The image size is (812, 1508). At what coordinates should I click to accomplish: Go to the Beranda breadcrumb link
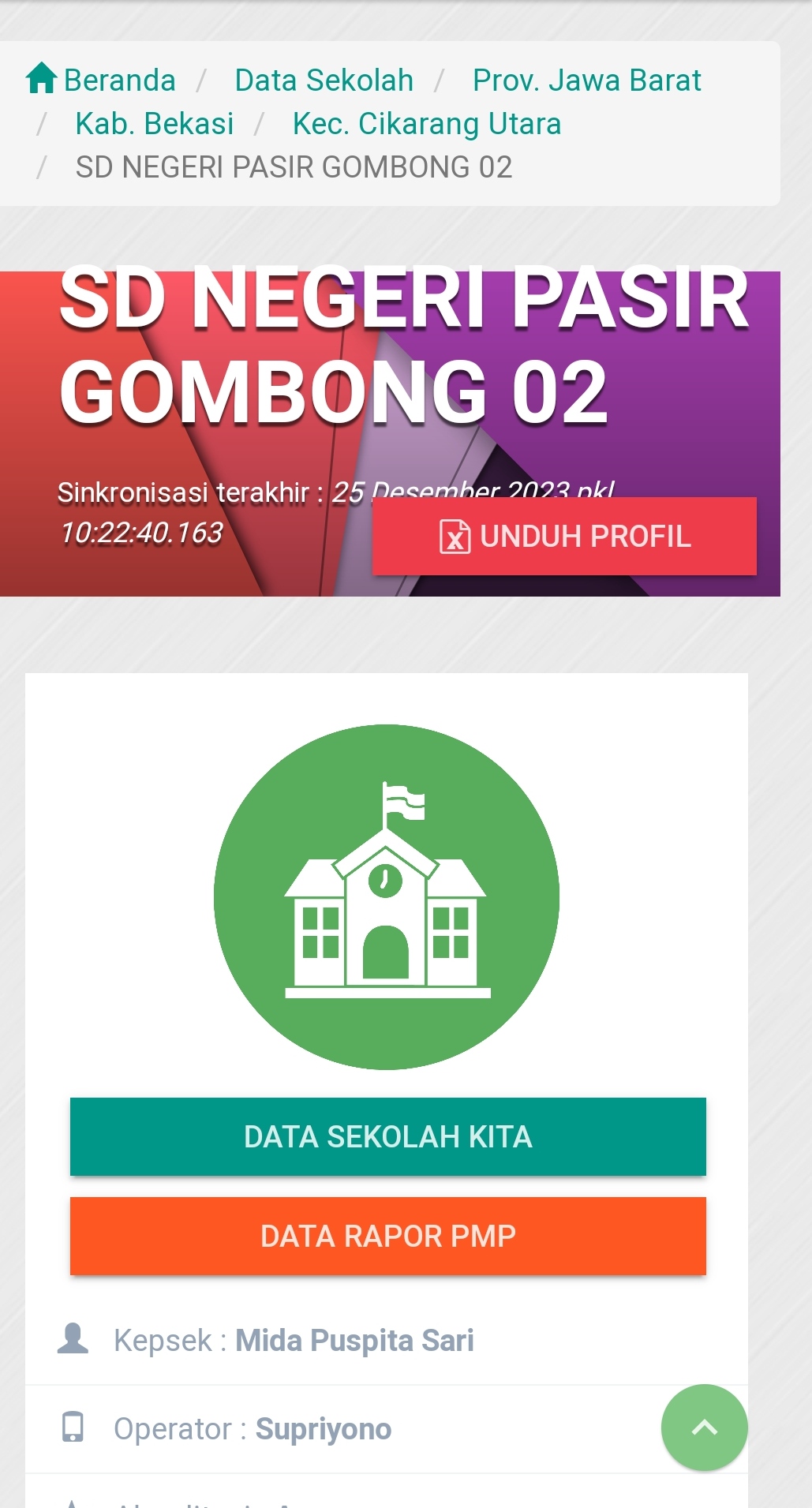point(101,80)
